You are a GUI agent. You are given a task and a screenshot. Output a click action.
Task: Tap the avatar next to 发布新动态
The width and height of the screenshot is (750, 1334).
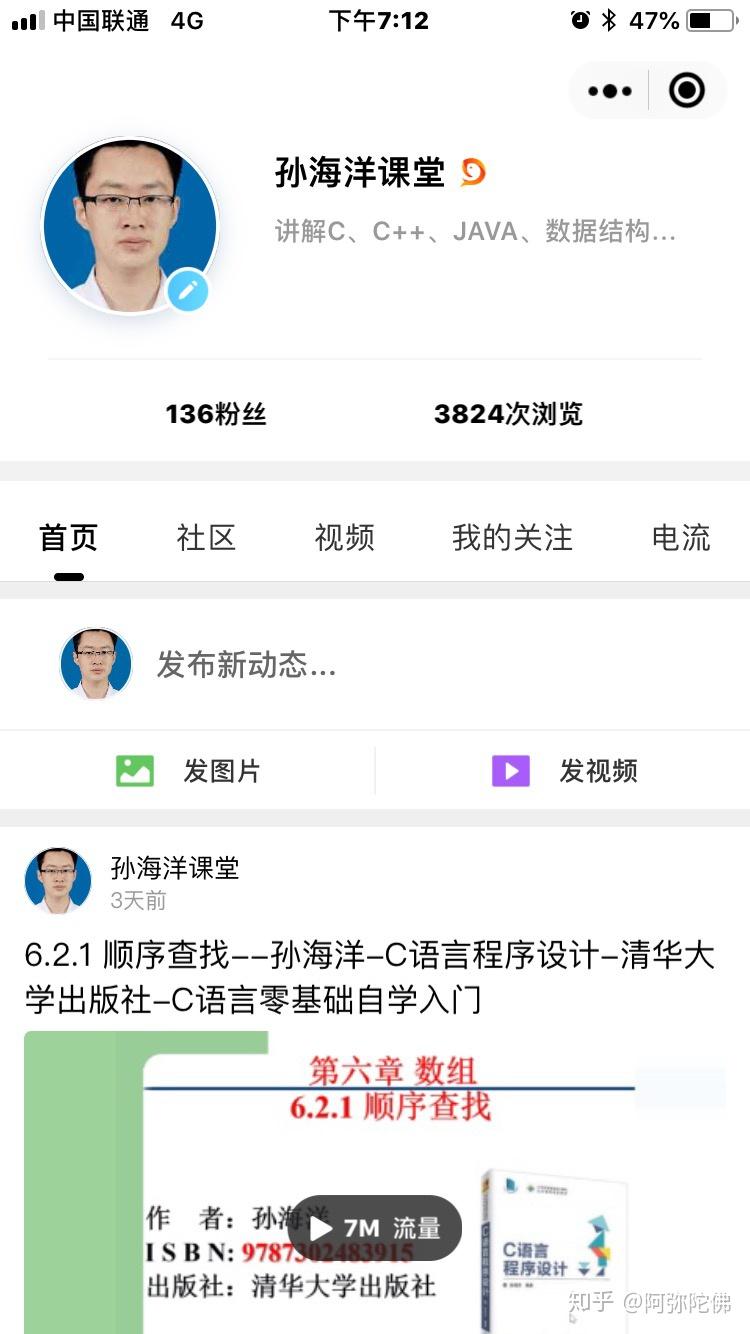(x=95, y=662)
